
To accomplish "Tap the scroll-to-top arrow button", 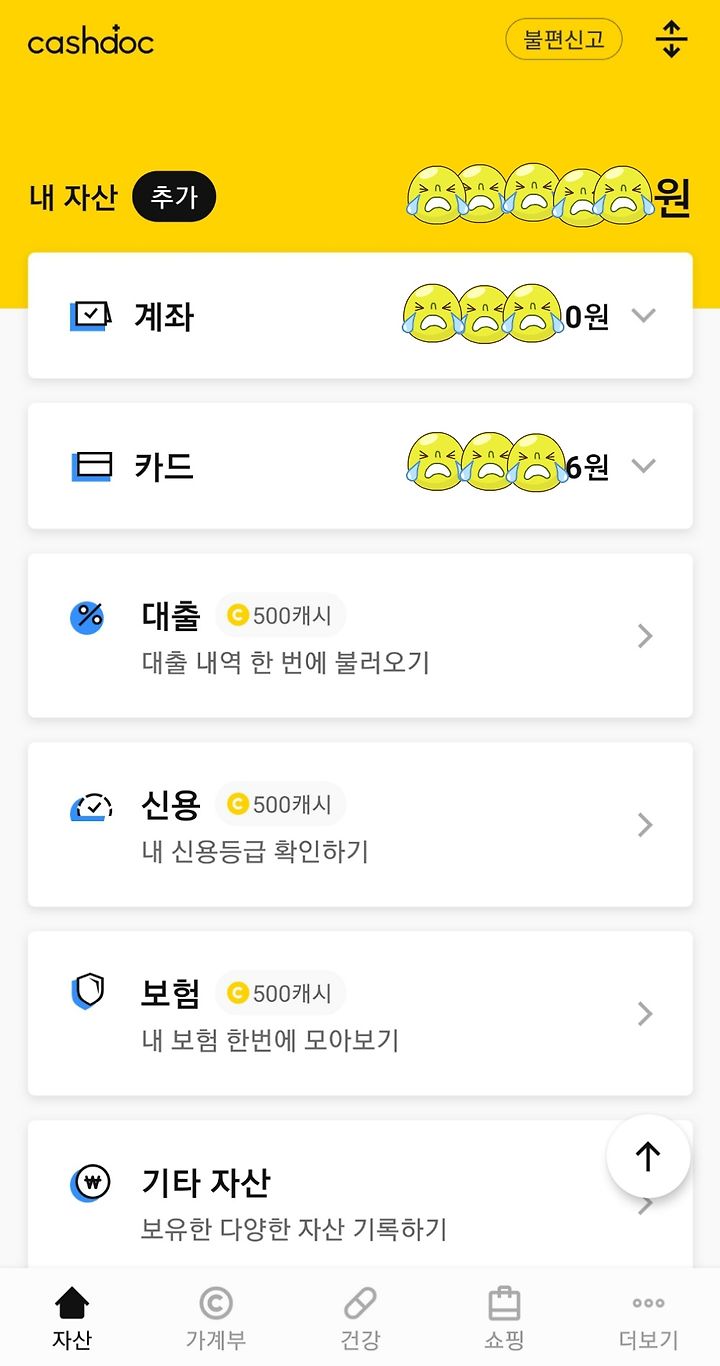I will (648, 1157).
